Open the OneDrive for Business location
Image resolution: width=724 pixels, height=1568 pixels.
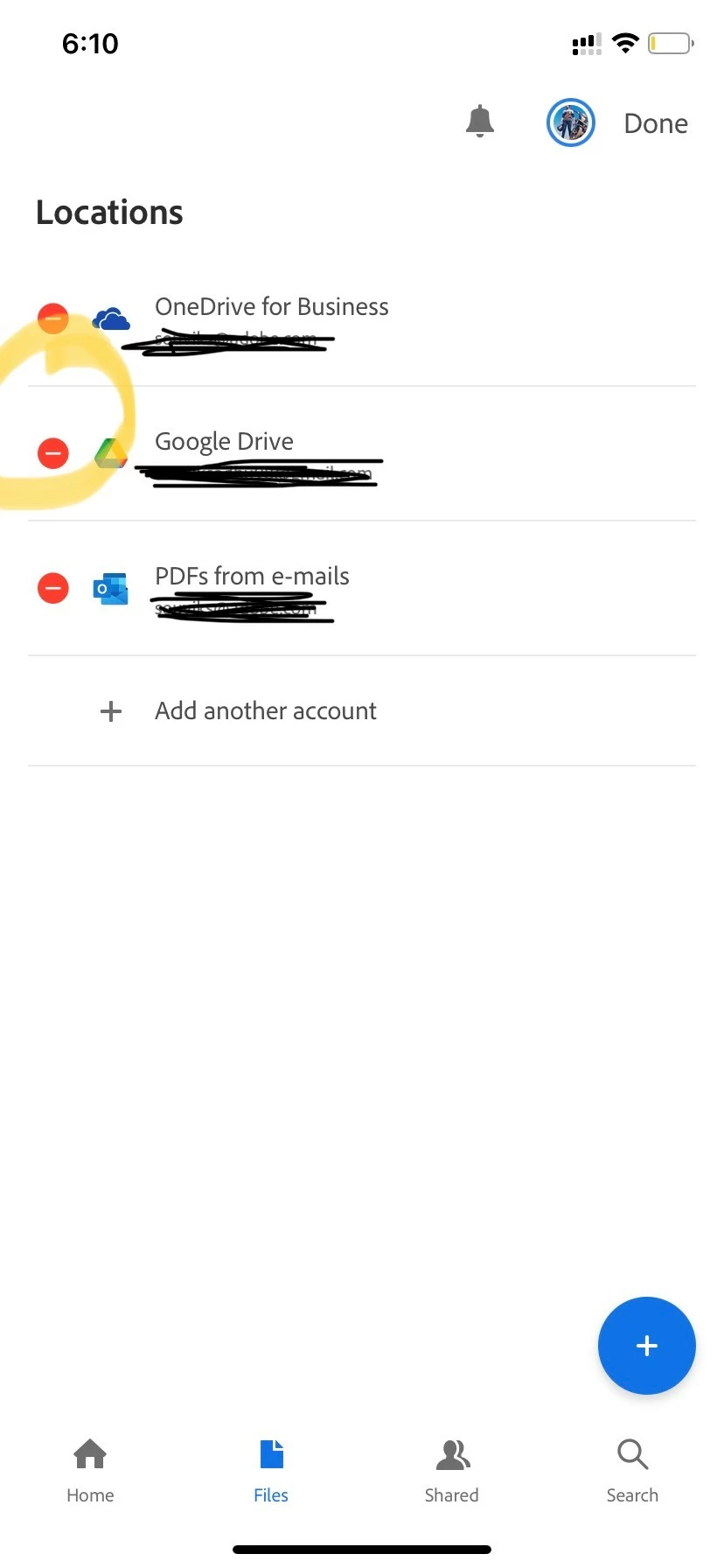271,307
